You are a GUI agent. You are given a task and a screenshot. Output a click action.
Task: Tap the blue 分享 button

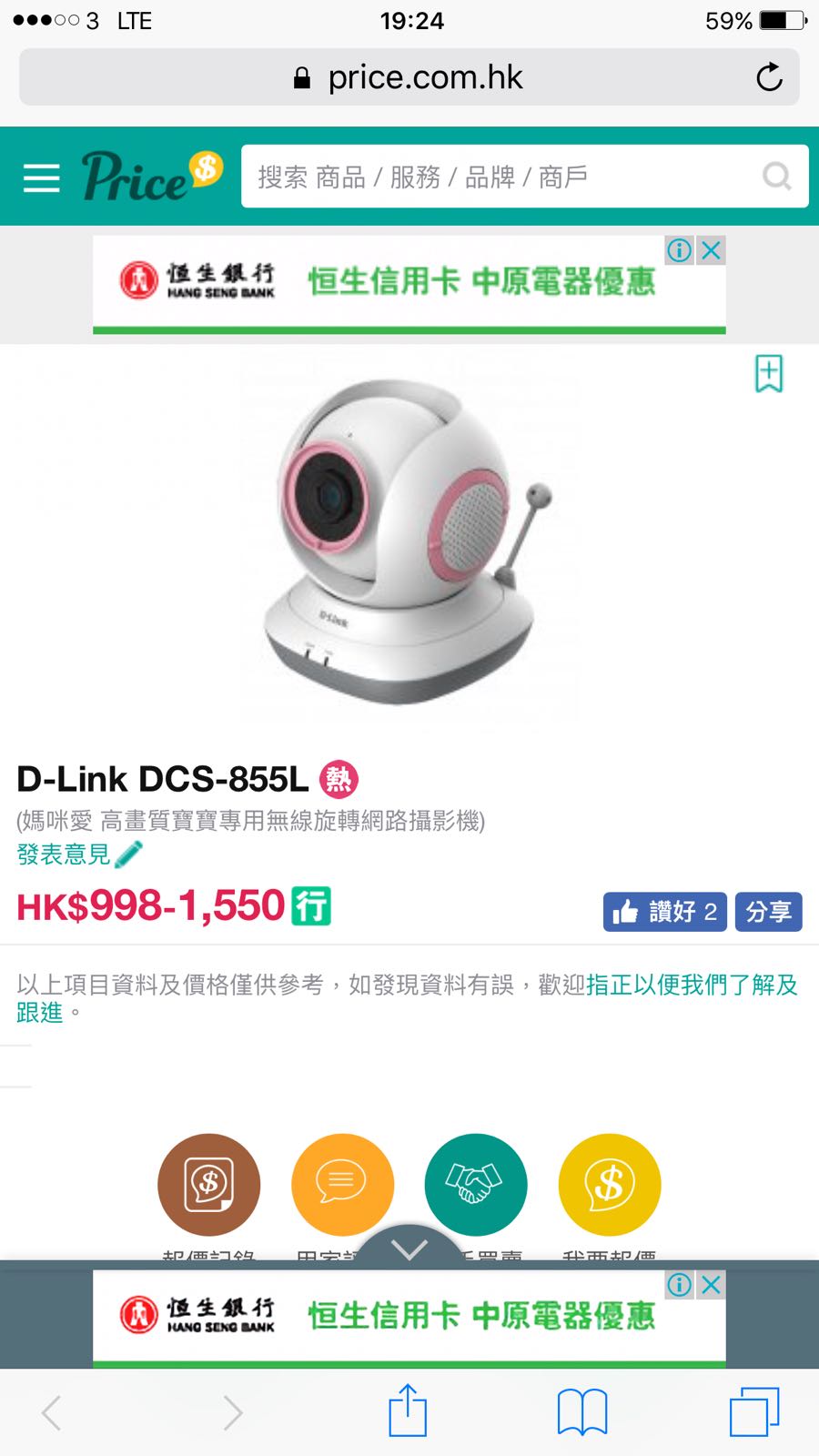pos(768,912)
